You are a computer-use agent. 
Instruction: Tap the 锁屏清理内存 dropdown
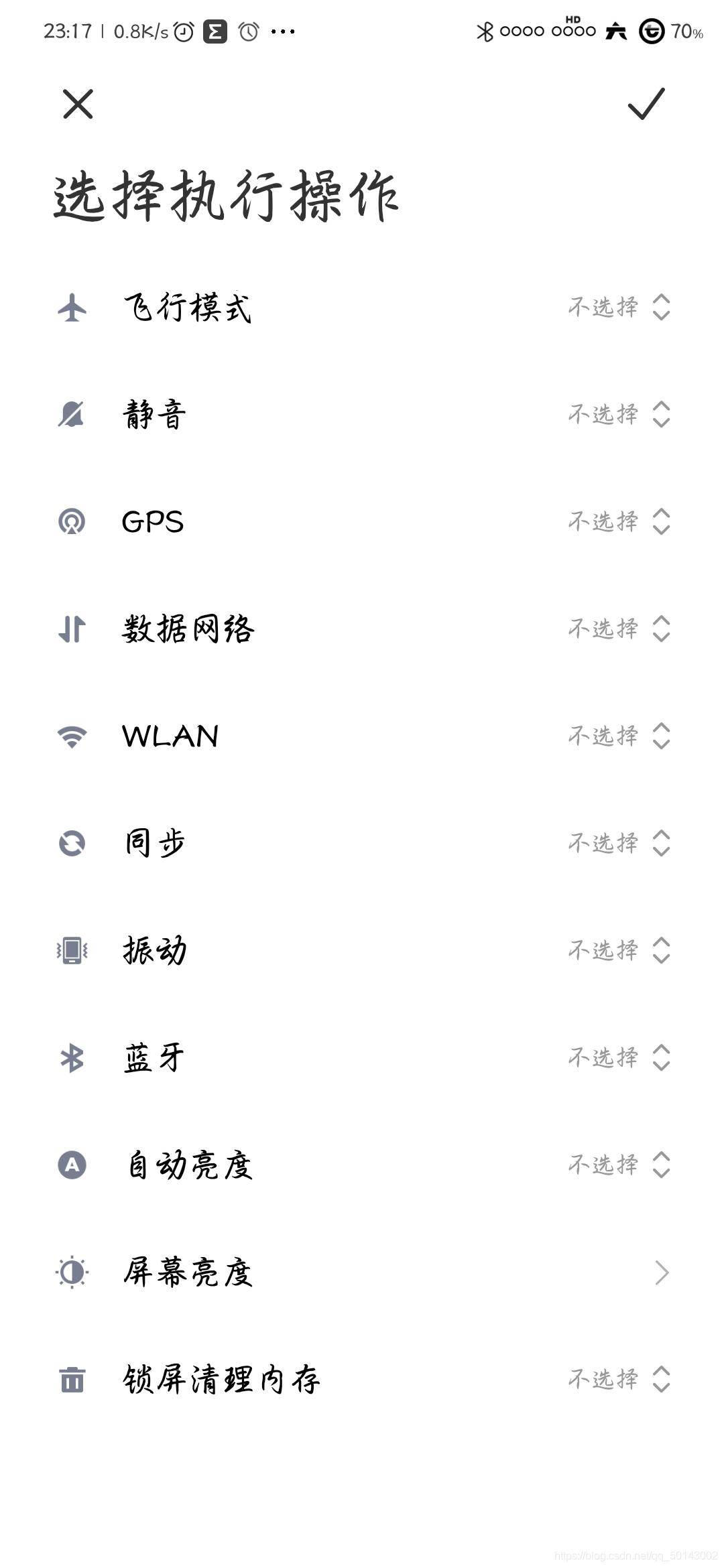click(x=619, y=1380)
